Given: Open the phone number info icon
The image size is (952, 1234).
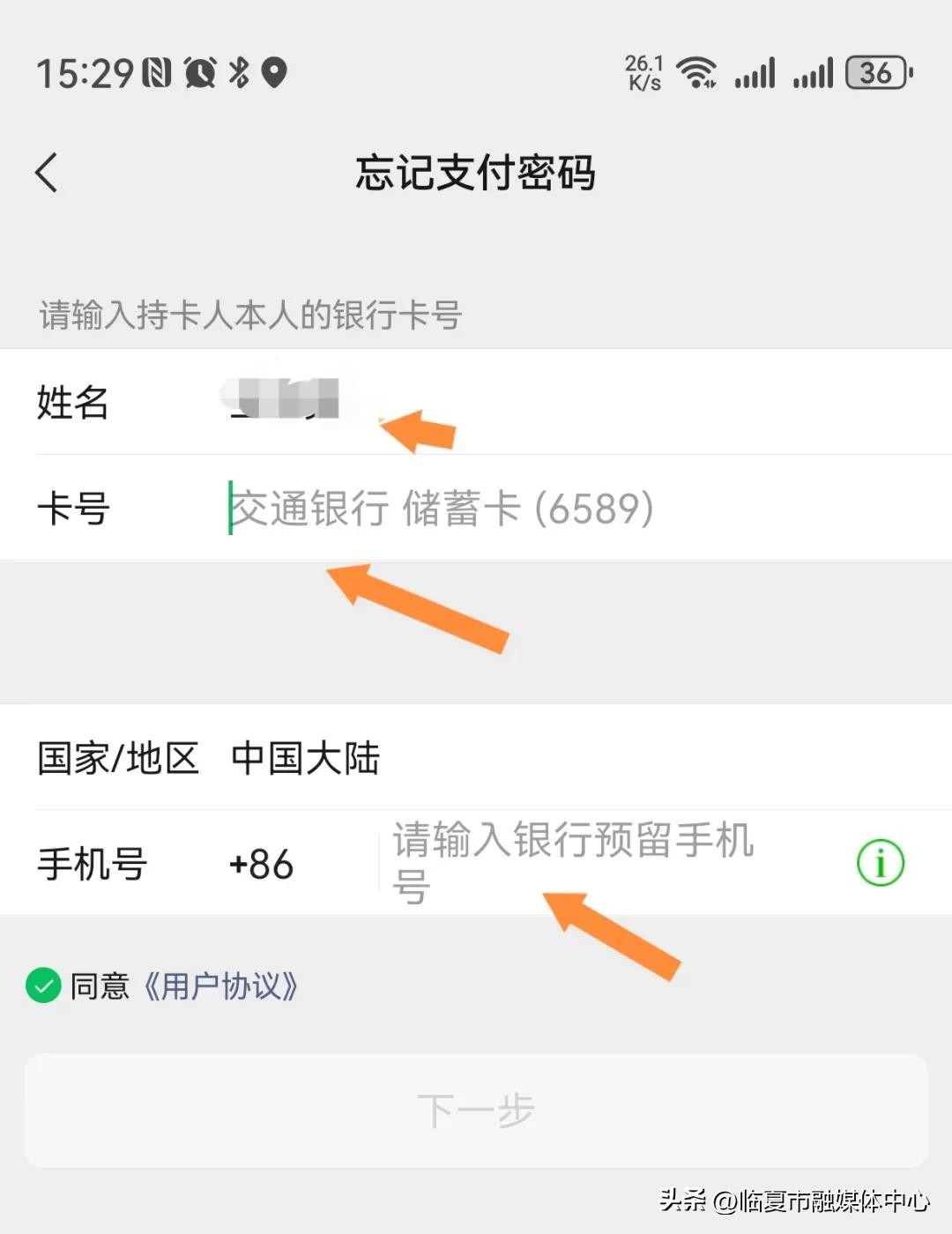Looking at the screenshot, I should tap(880, 862).
